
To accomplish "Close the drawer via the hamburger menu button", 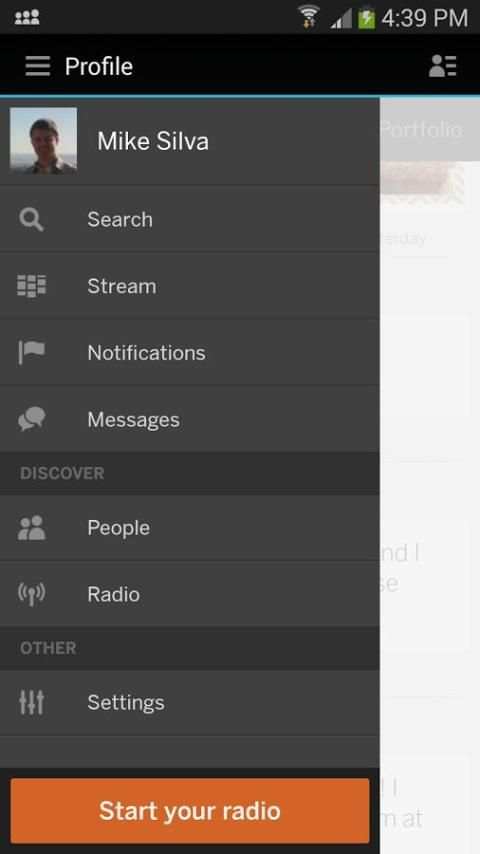I will [38, 66].
